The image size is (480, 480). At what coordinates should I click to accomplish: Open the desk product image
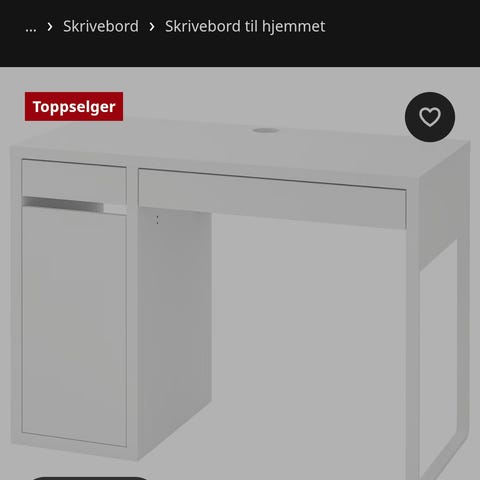(x=240, y=293)
